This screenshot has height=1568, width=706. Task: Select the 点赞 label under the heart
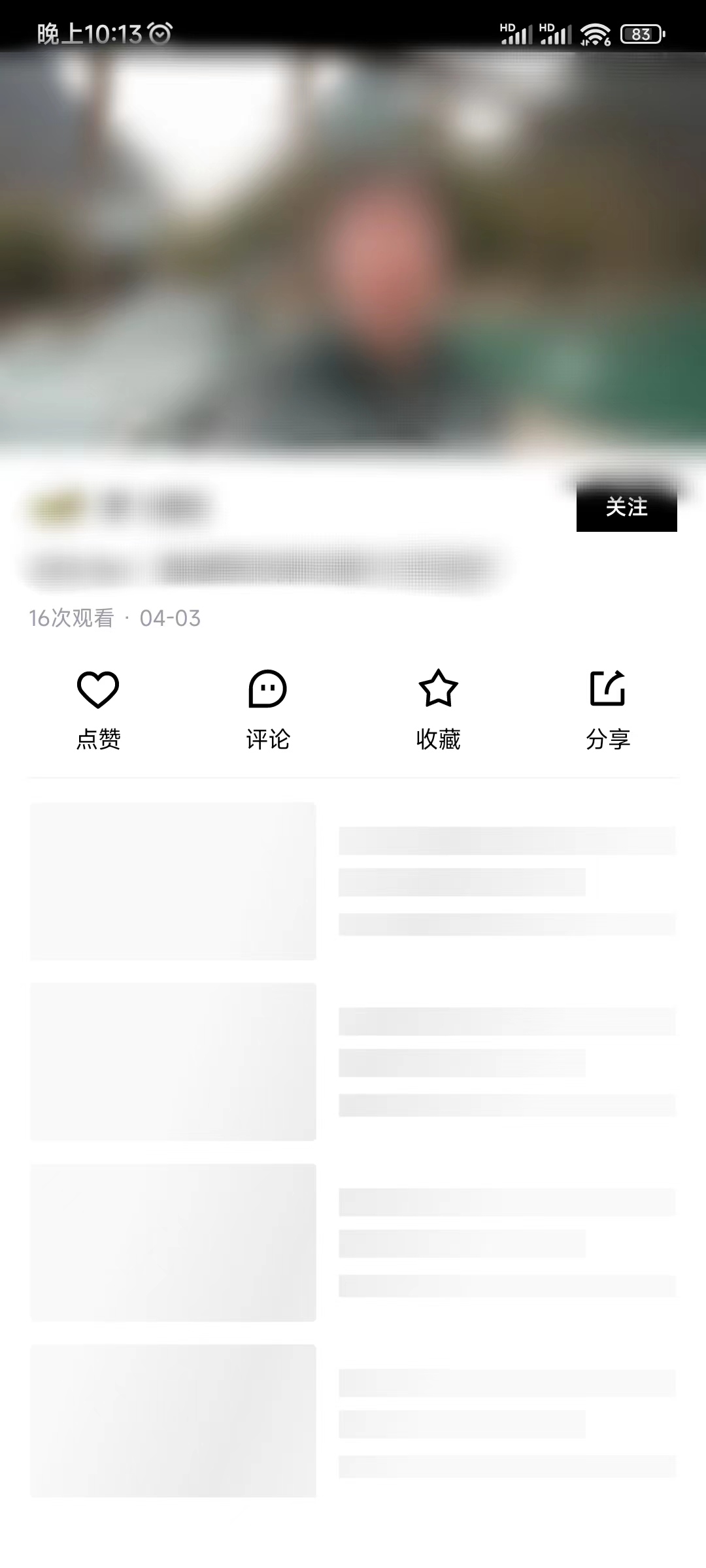98,739
